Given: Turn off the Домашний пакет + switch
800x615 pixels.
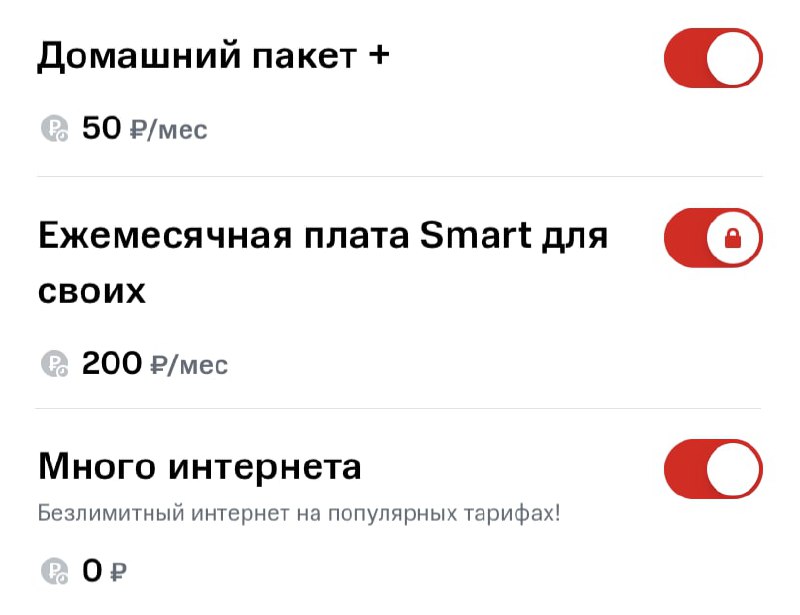Looking at the screenshot, I should (x=713, y=58).
